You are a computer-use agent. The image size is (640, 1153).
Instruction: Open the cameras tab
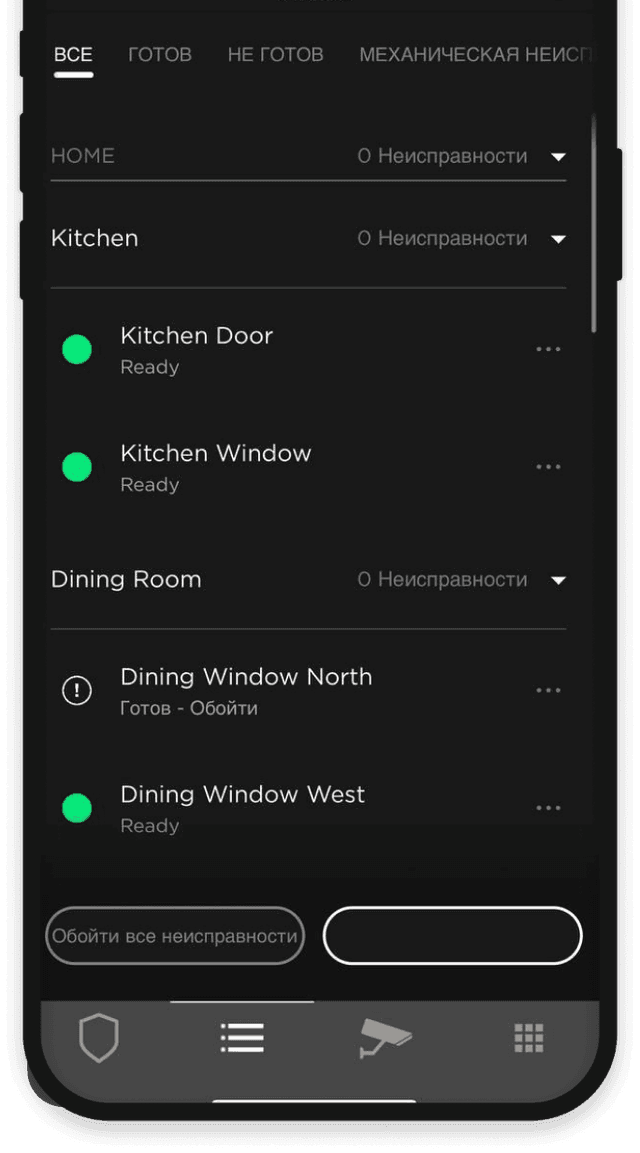[x=385, y=1038]
